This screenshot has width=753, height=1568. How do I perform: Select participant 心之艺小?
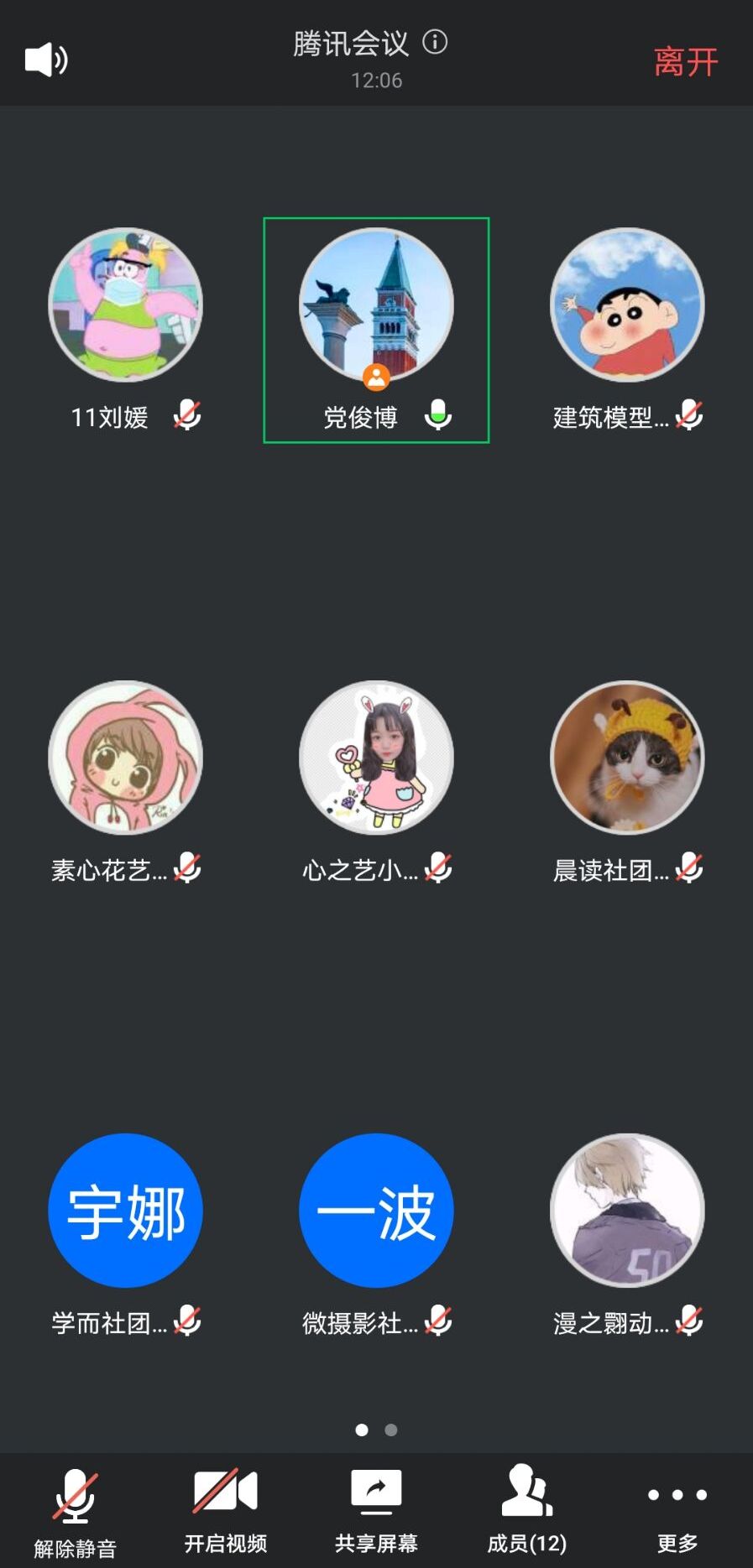coord(376,758)
